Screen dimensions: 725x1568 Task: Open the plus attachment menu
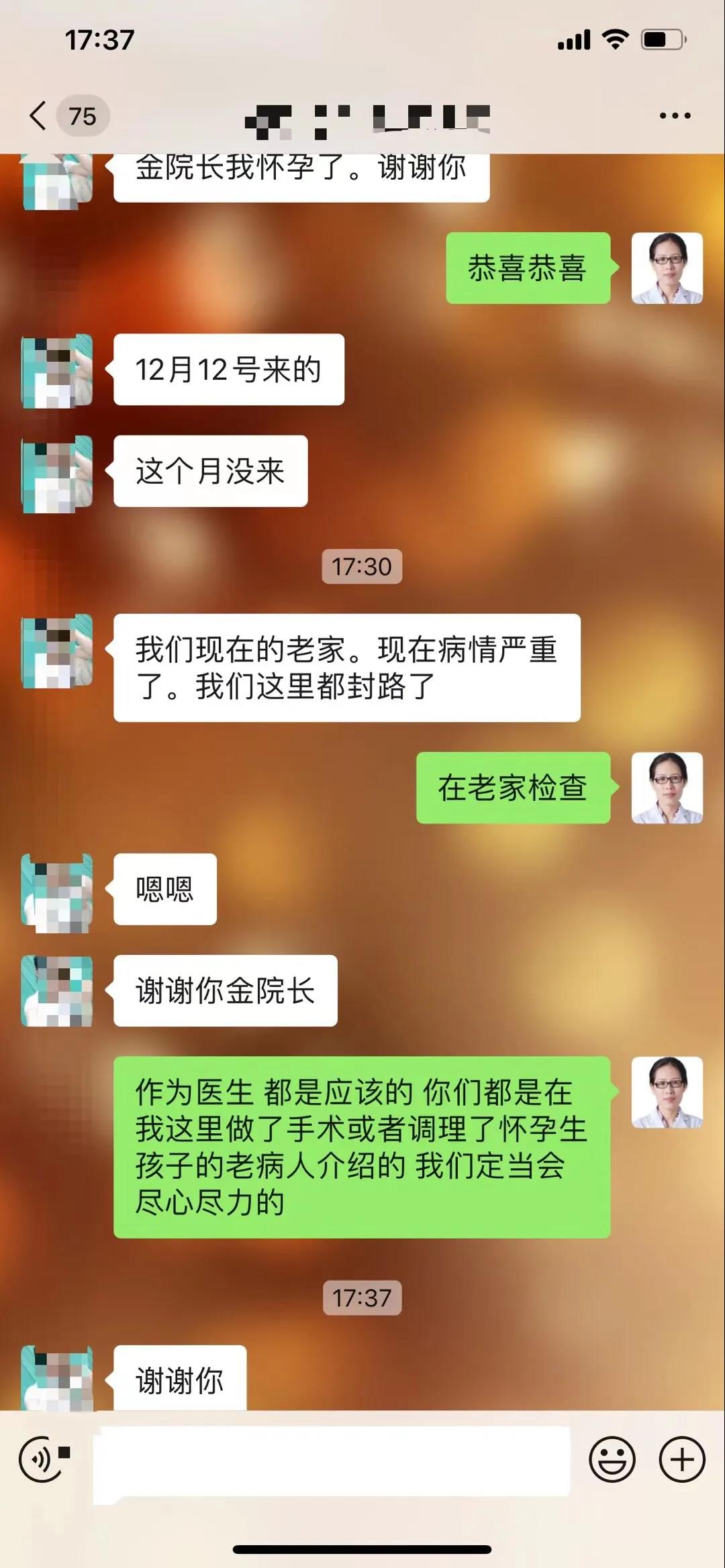[x=682, y=1459]
